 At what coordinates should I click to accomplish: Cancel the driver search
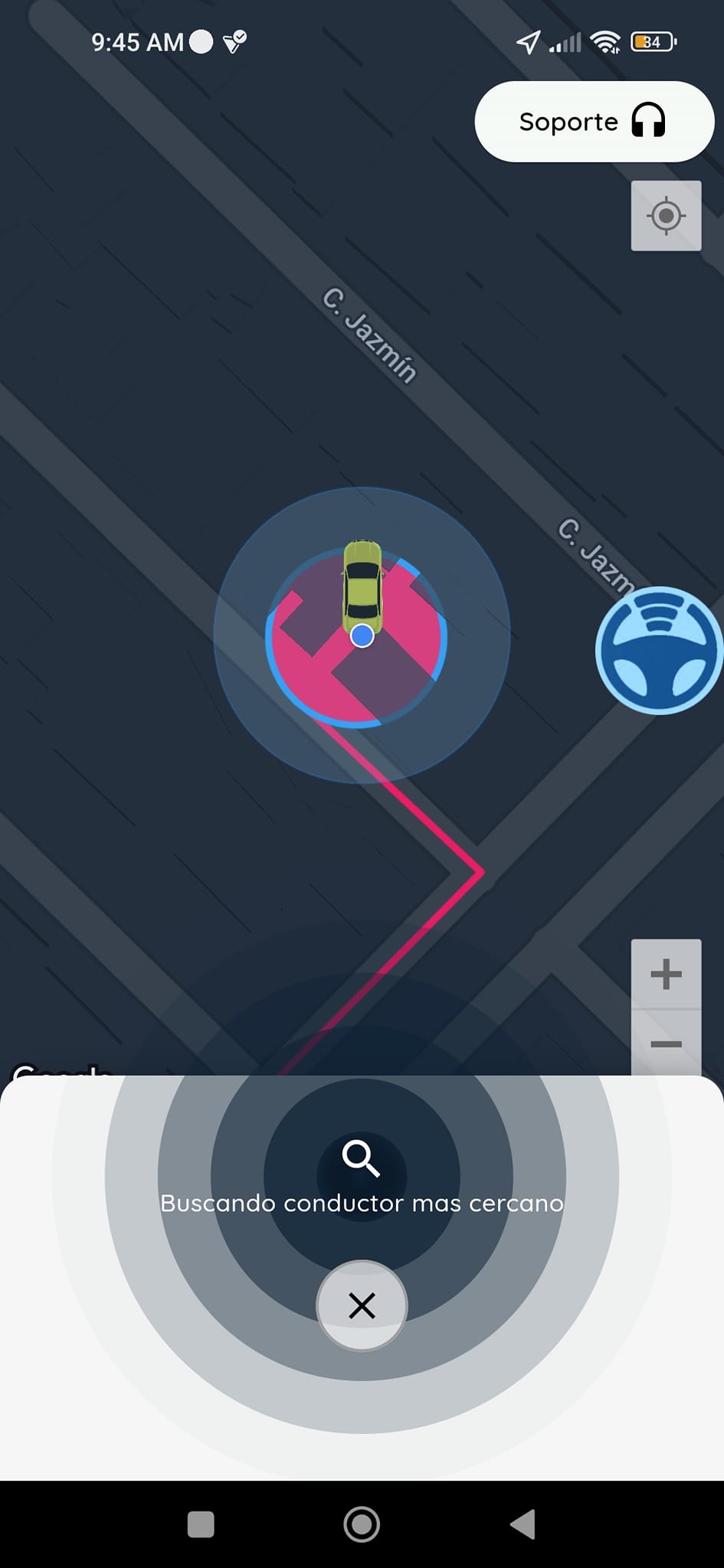pyautogui.click(x=362, y=1305)
